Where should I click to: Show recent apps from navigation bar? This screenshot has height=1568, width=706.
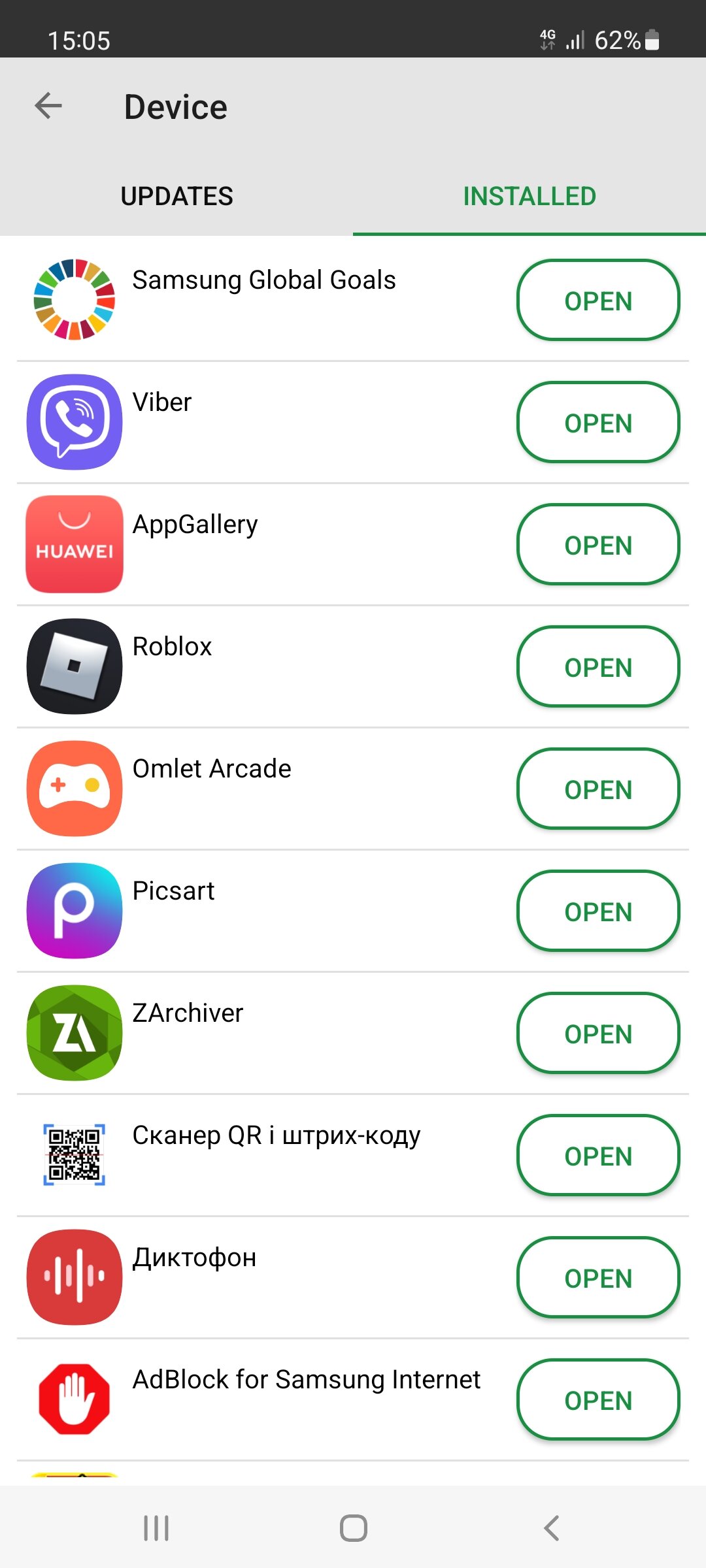[156, 1528]
